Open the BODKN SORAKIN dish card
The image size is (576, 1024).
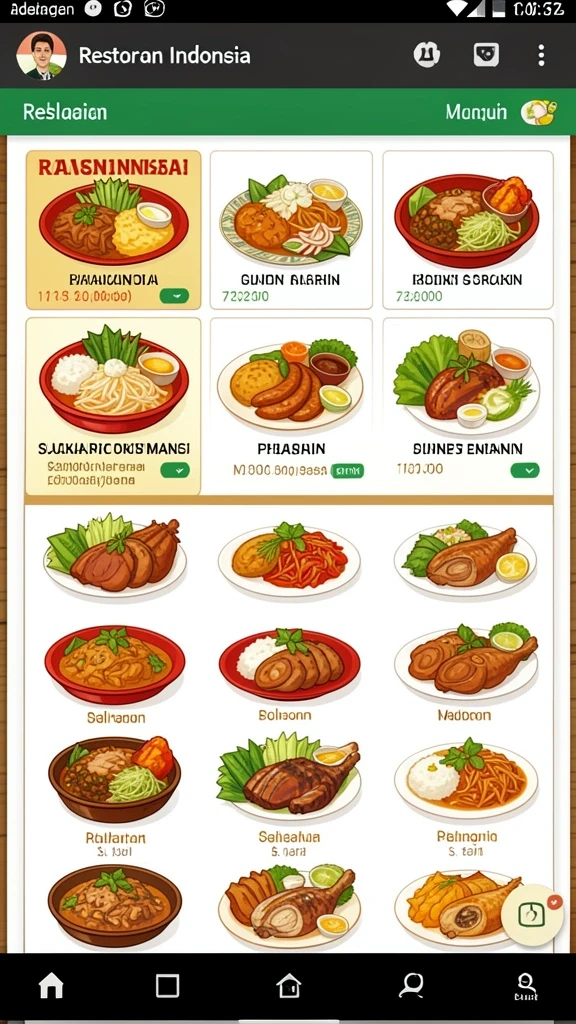tap(468, 230)
